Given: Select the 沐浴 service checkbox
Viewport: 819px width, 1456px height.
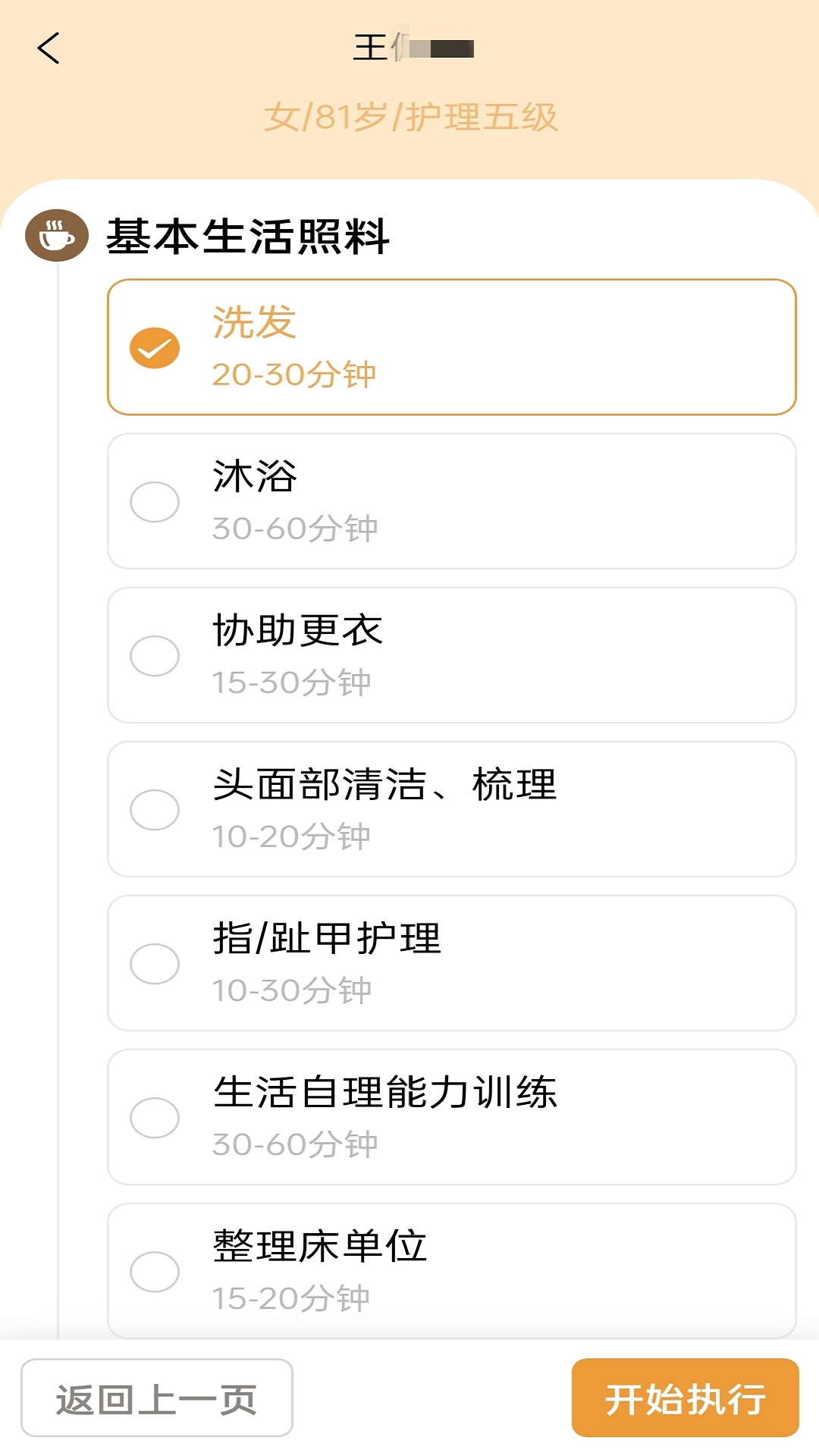Looking at the screenshot, I should coord(155,502).
